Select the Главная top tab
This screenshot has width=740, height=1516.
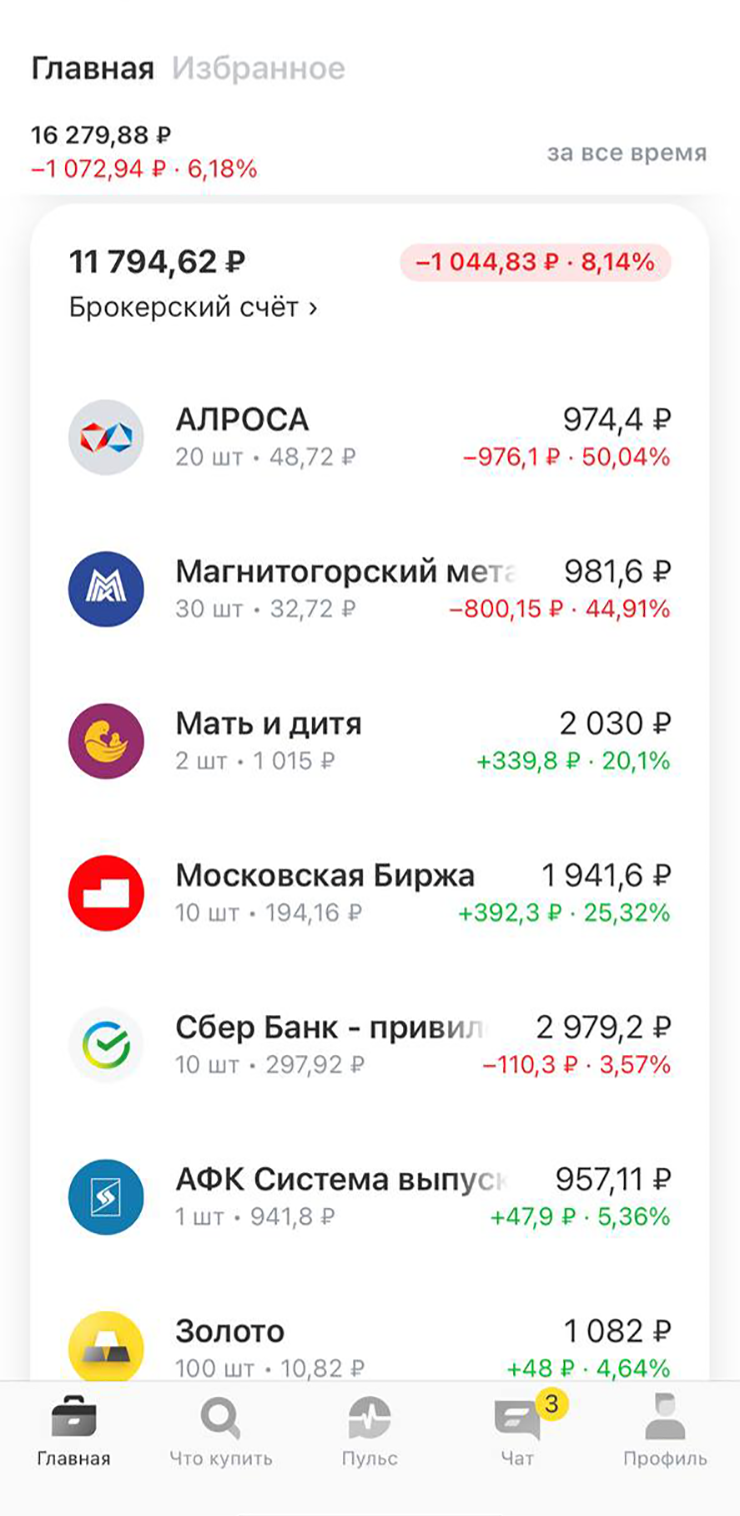click(x=93, y=68)
